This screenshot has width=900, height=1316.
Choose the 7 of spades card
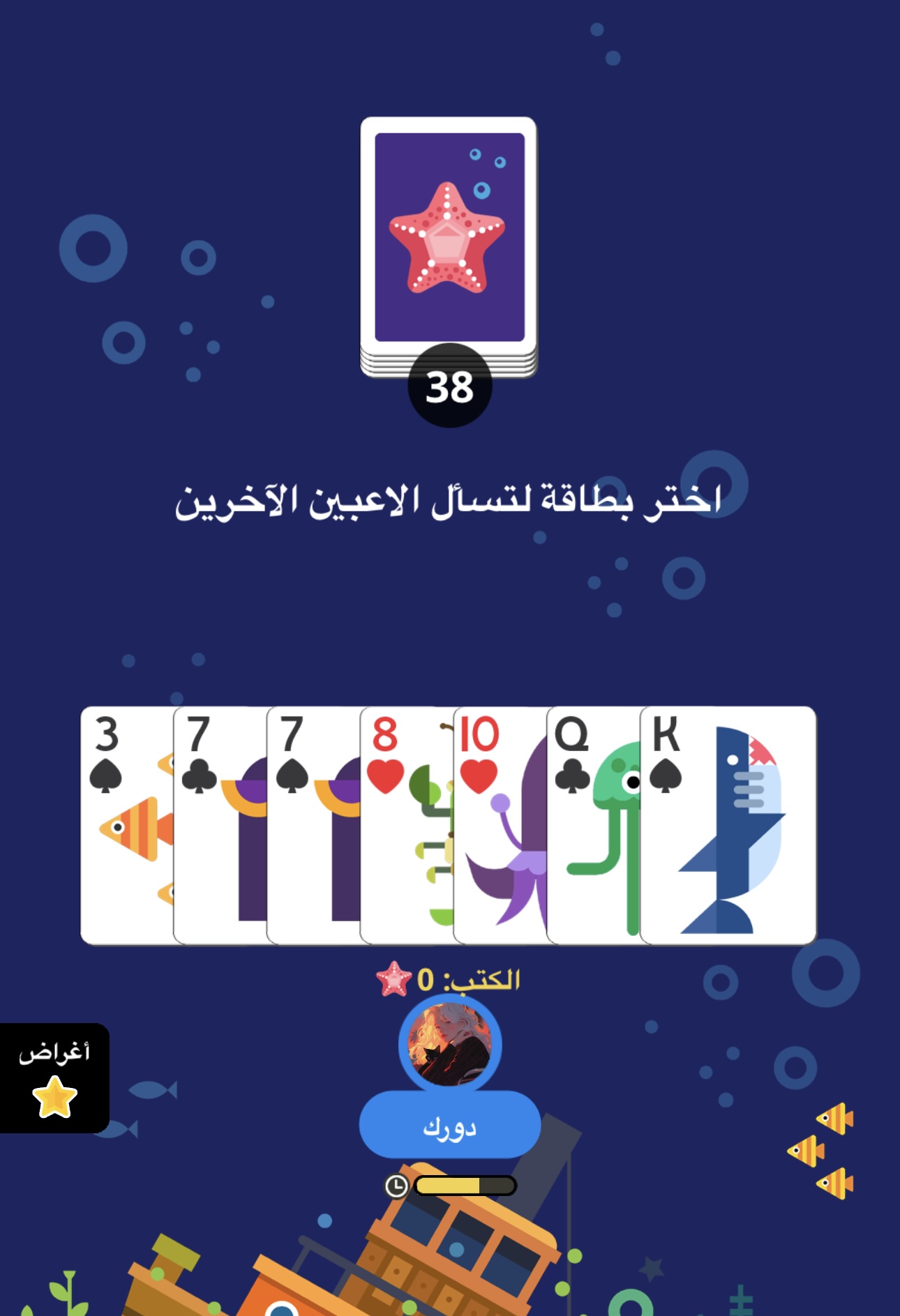pyautogui.click(x=313, y=826)
